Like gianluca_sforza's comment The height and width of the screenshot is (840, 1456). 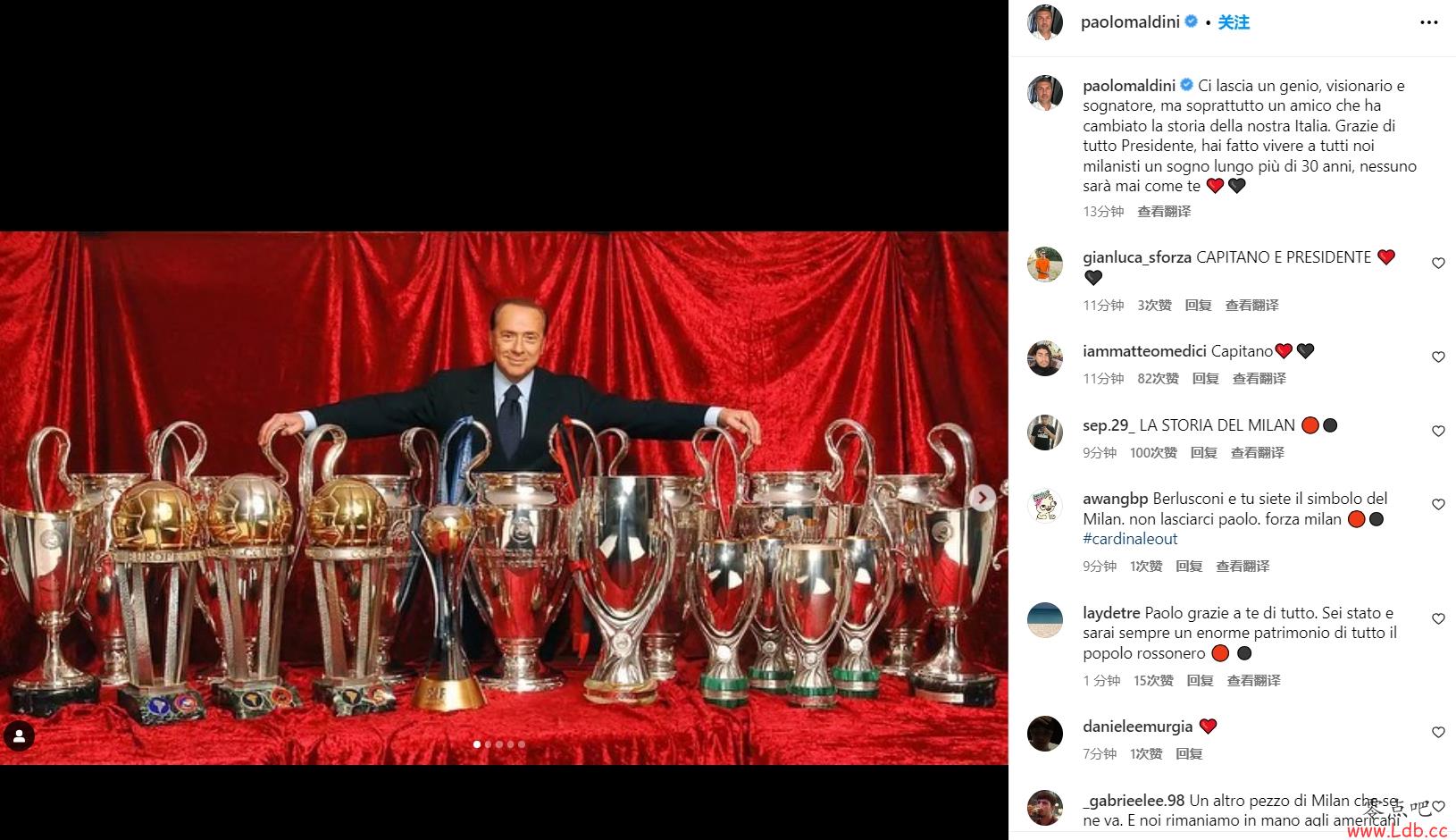pos(1438,264)
